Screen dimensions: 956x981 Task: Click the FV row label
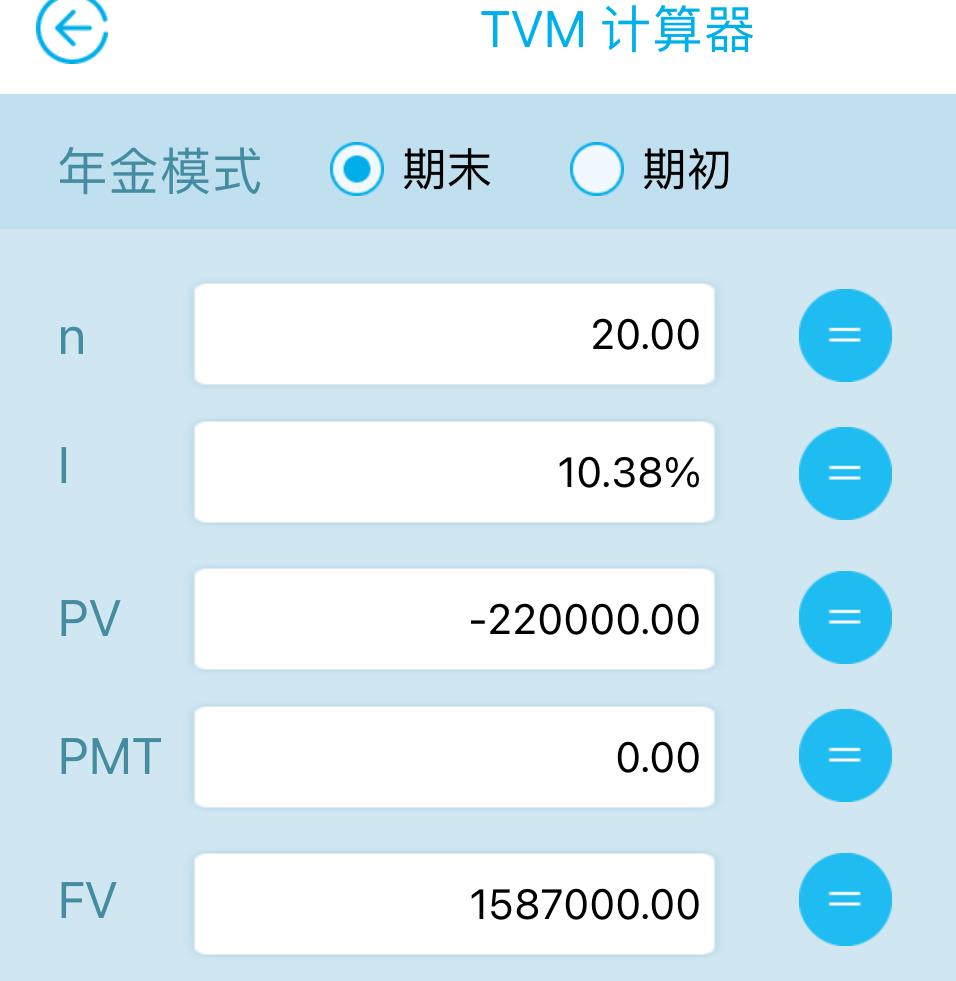pyautogui.click(x=85, y=899)
